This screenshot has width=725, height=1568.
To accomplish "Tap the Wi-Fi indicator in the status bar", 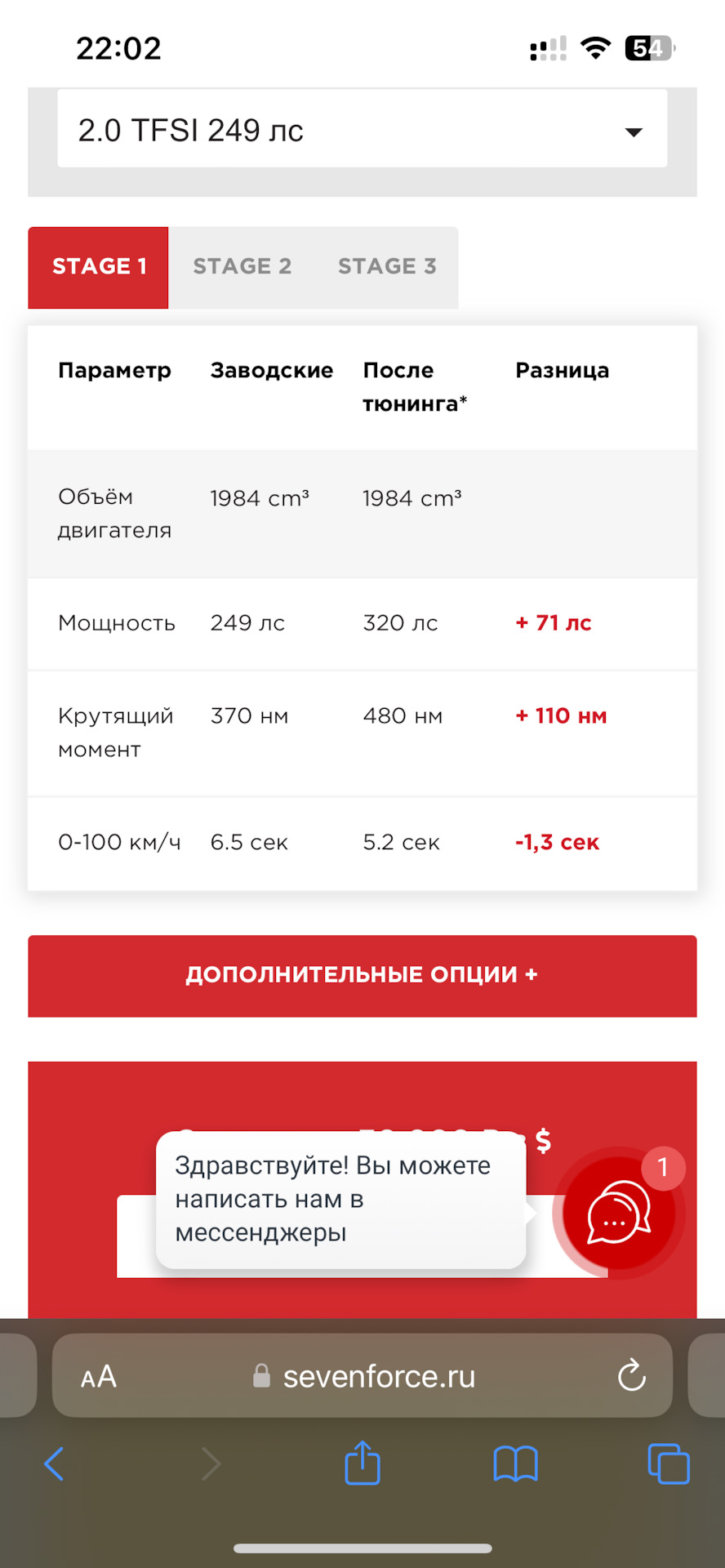I will 595,47.
